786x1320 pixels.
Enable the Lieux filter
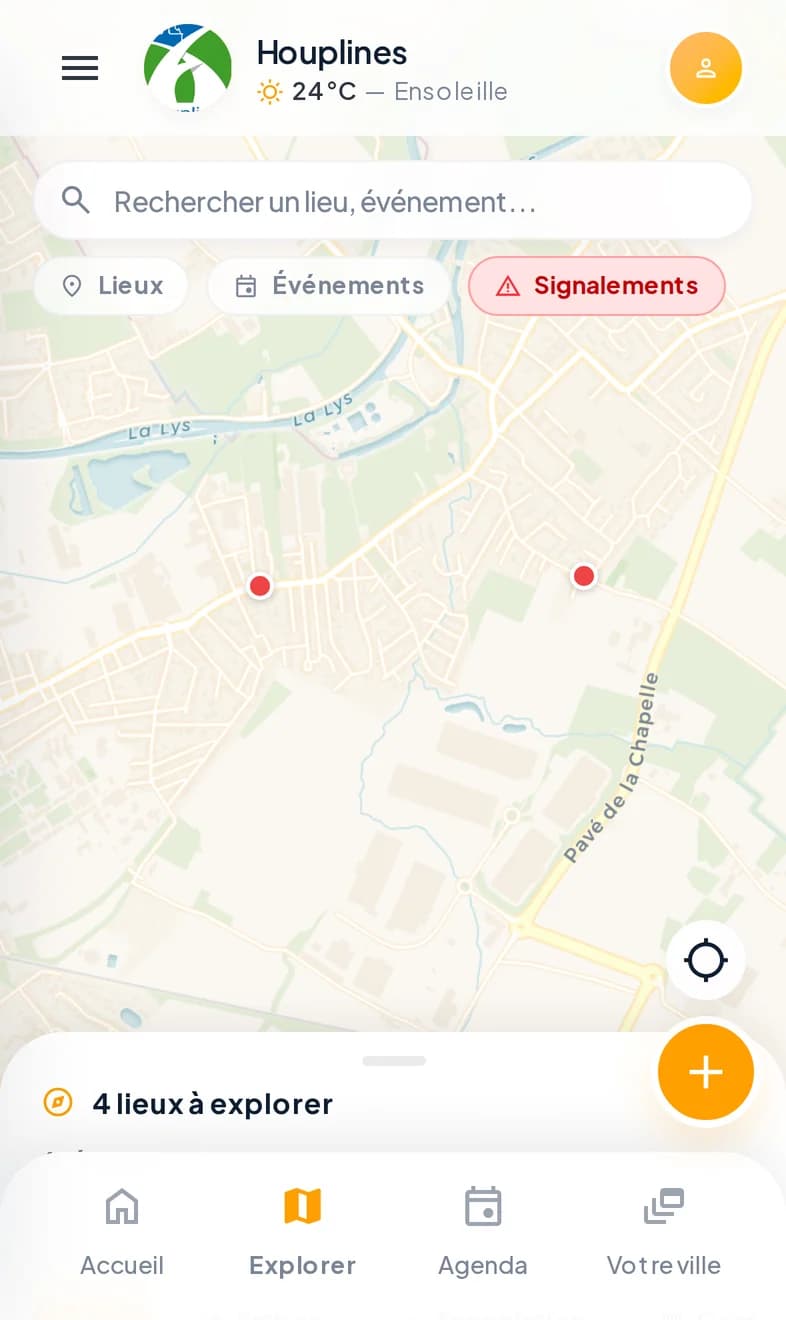point(110,286)
